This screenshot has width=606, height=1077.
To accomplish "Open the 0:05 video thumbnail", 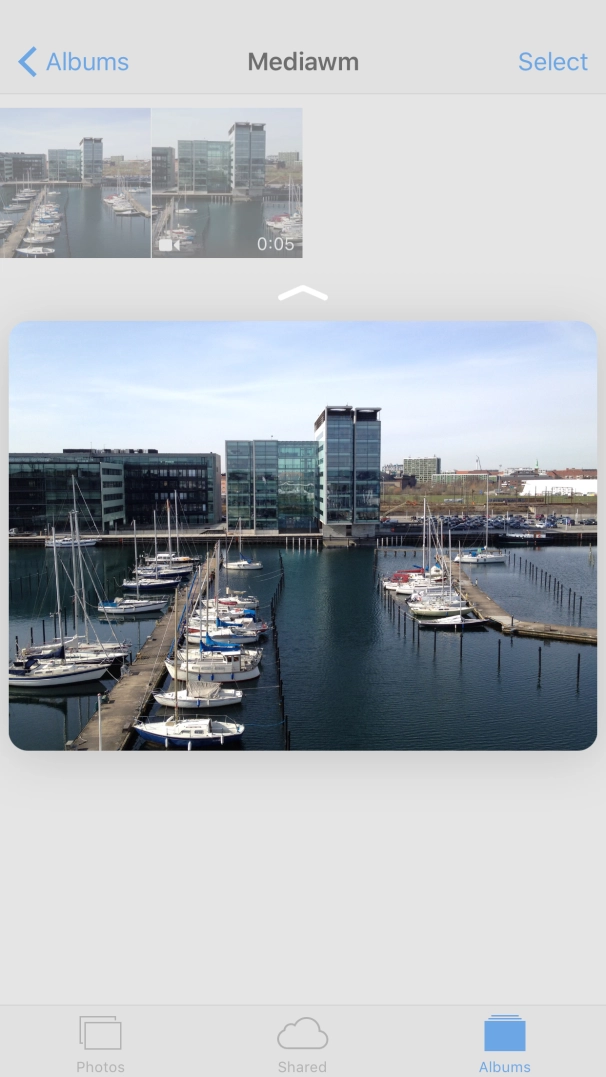I will click(x=227, y=183).
